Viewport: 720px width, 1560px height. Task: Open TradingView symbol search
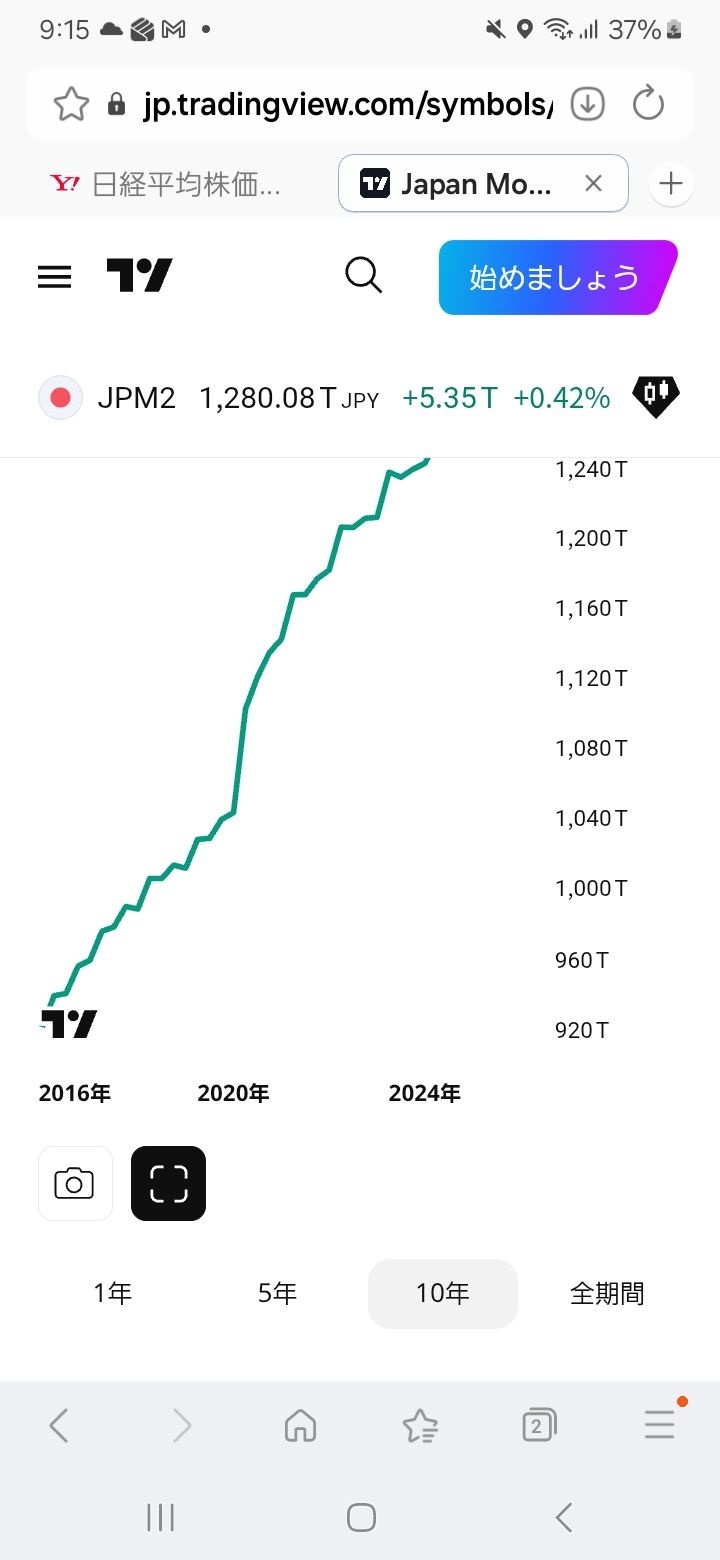coord(363,275)
